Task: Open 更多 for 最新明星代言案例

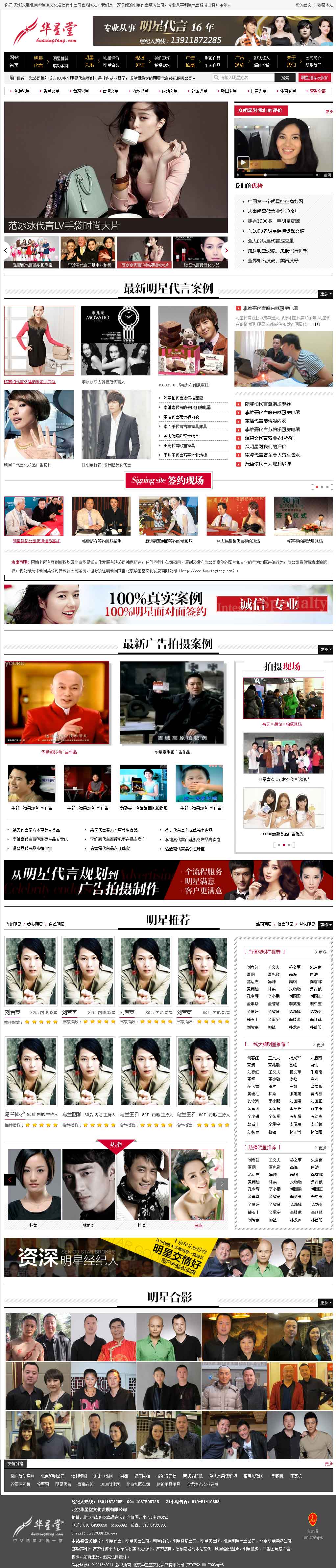Action: click(325, 293)
